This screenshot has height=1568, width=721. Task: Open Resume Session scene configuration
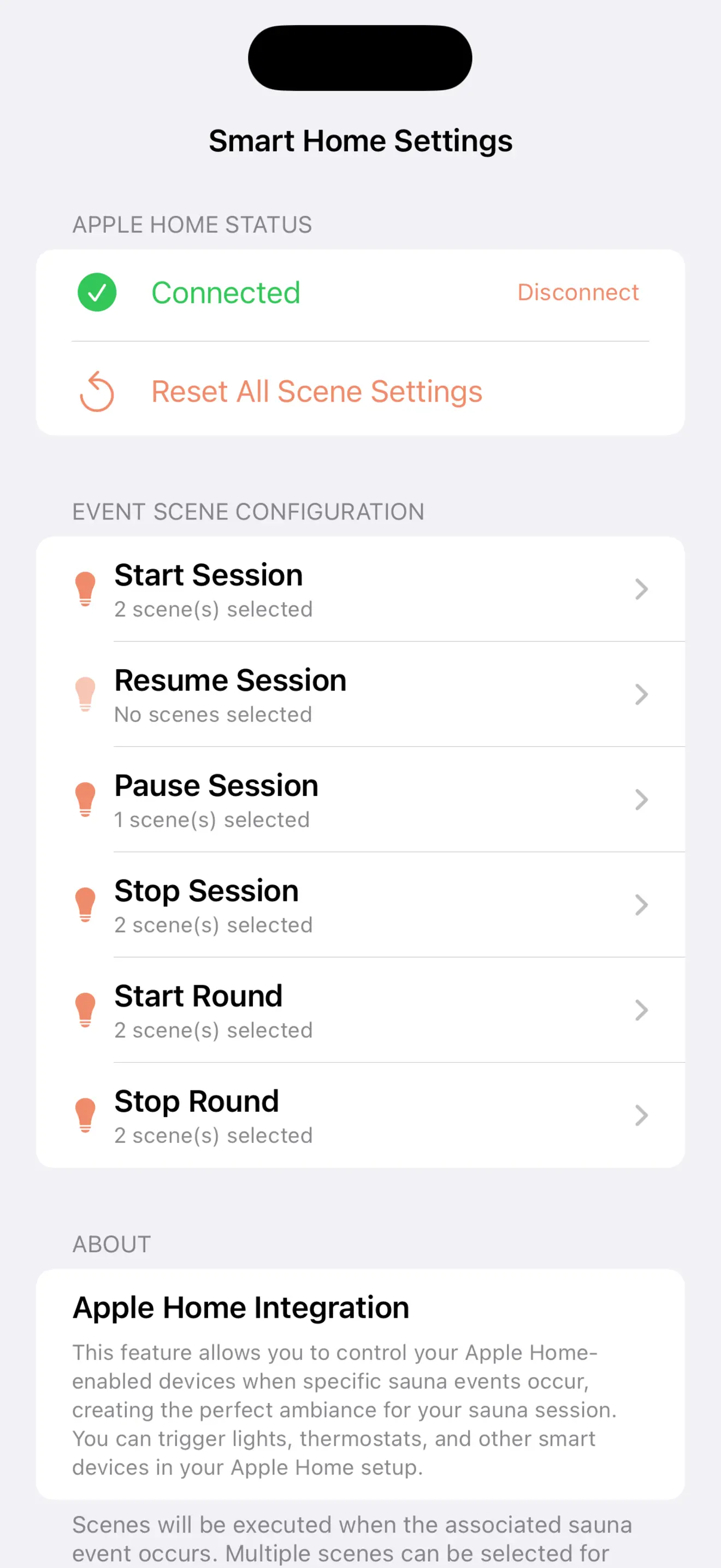360,694
